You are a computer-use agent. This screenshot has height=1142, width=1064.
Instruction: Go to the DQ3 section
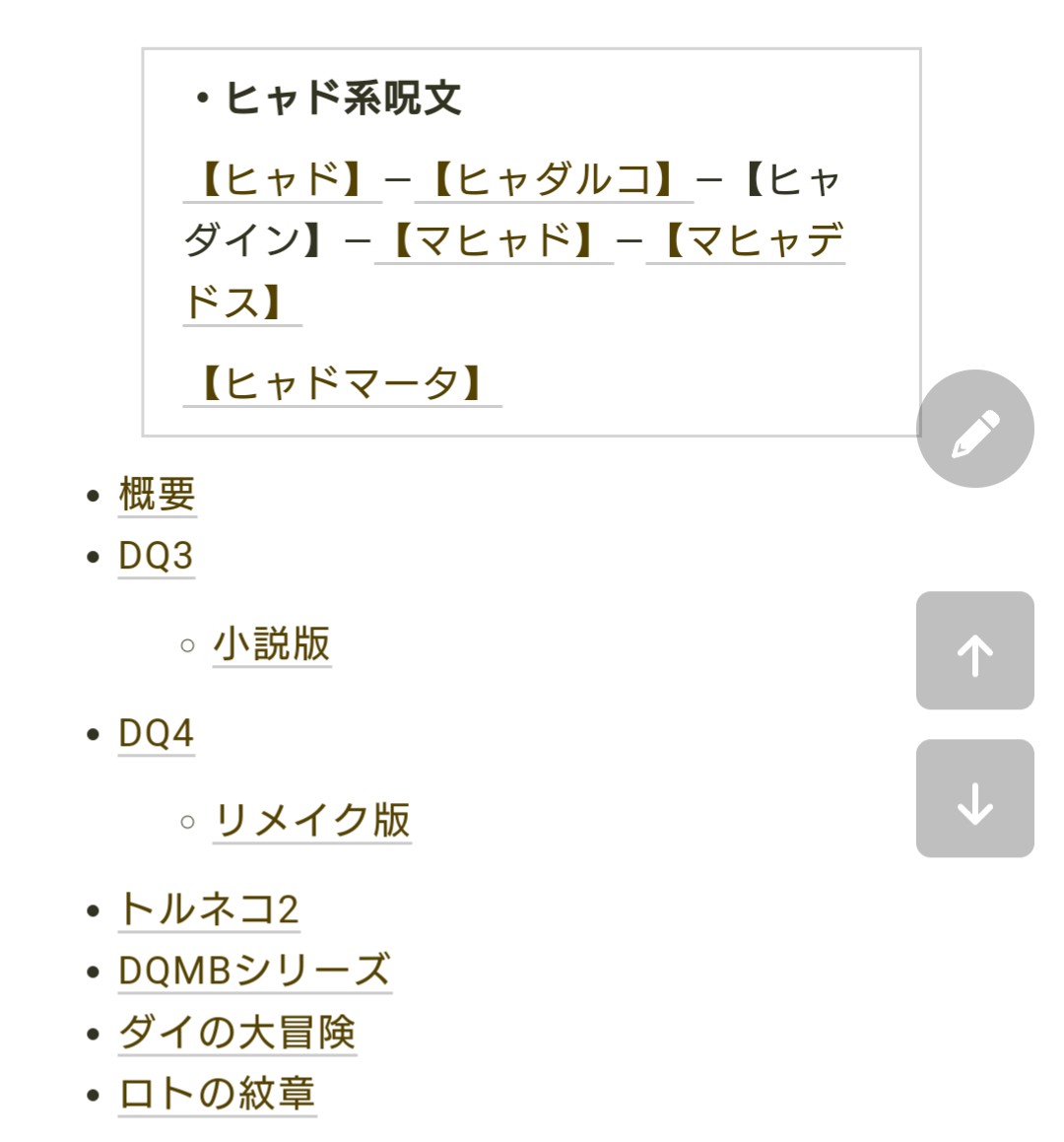click(x=156, y=556)
